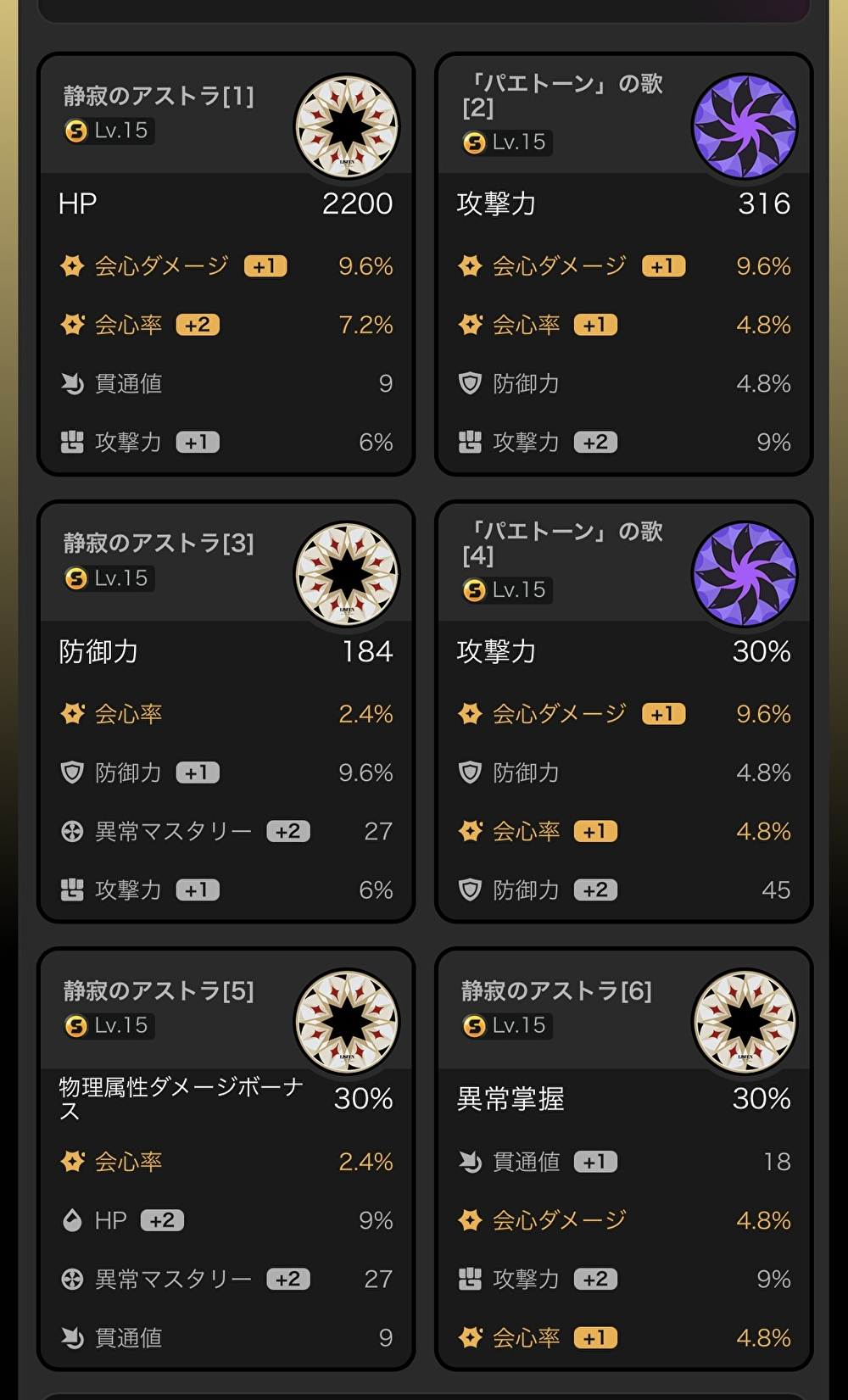Show details of the 静寂のアストラ[6] 異常掌握 card
Viewport: 848px width, 1400px height.
pos(623,1159)
